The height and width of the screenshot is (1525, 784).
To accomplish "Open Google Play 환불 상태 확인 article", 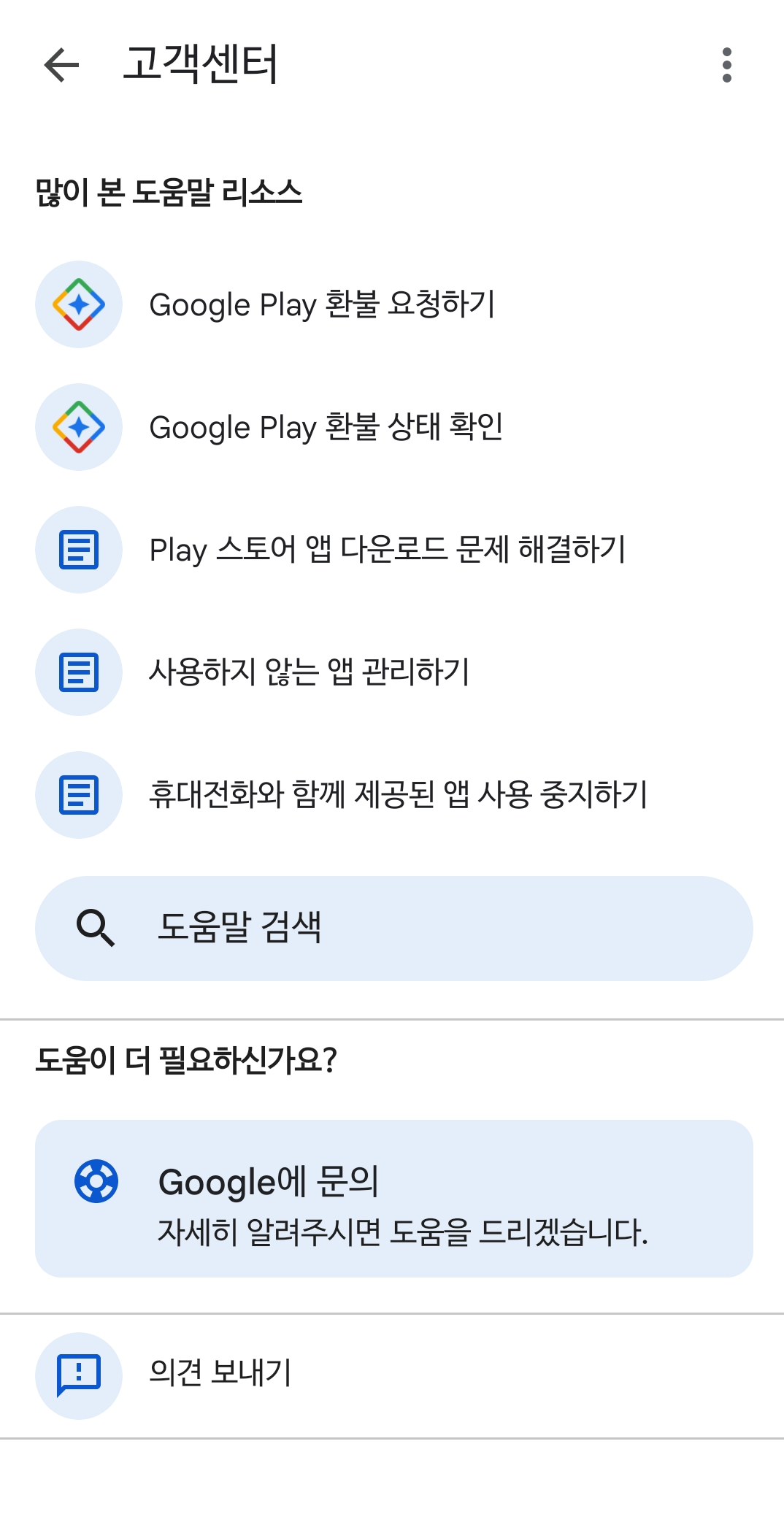I will (392, 427).
